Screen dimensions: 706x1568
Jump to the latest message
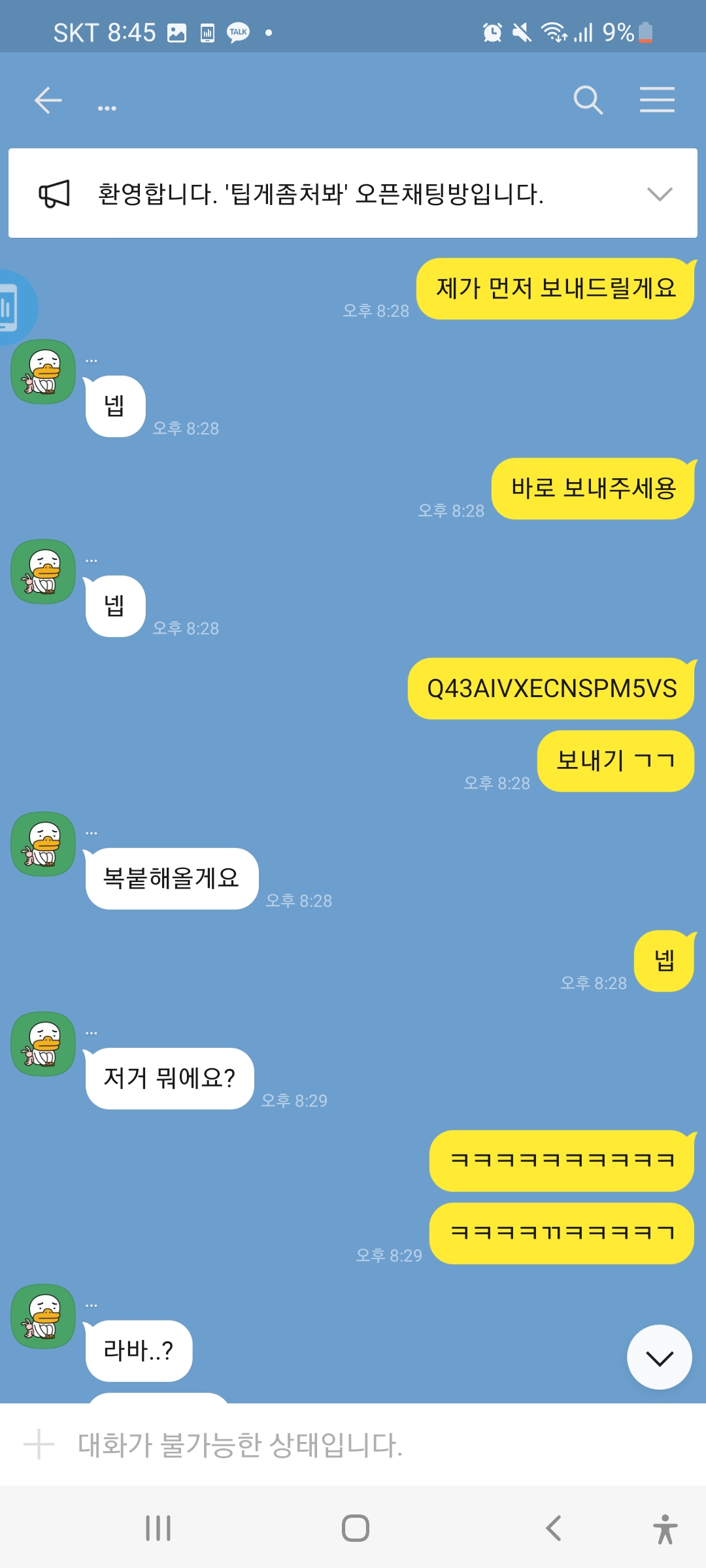click(x=659, y=1358)
